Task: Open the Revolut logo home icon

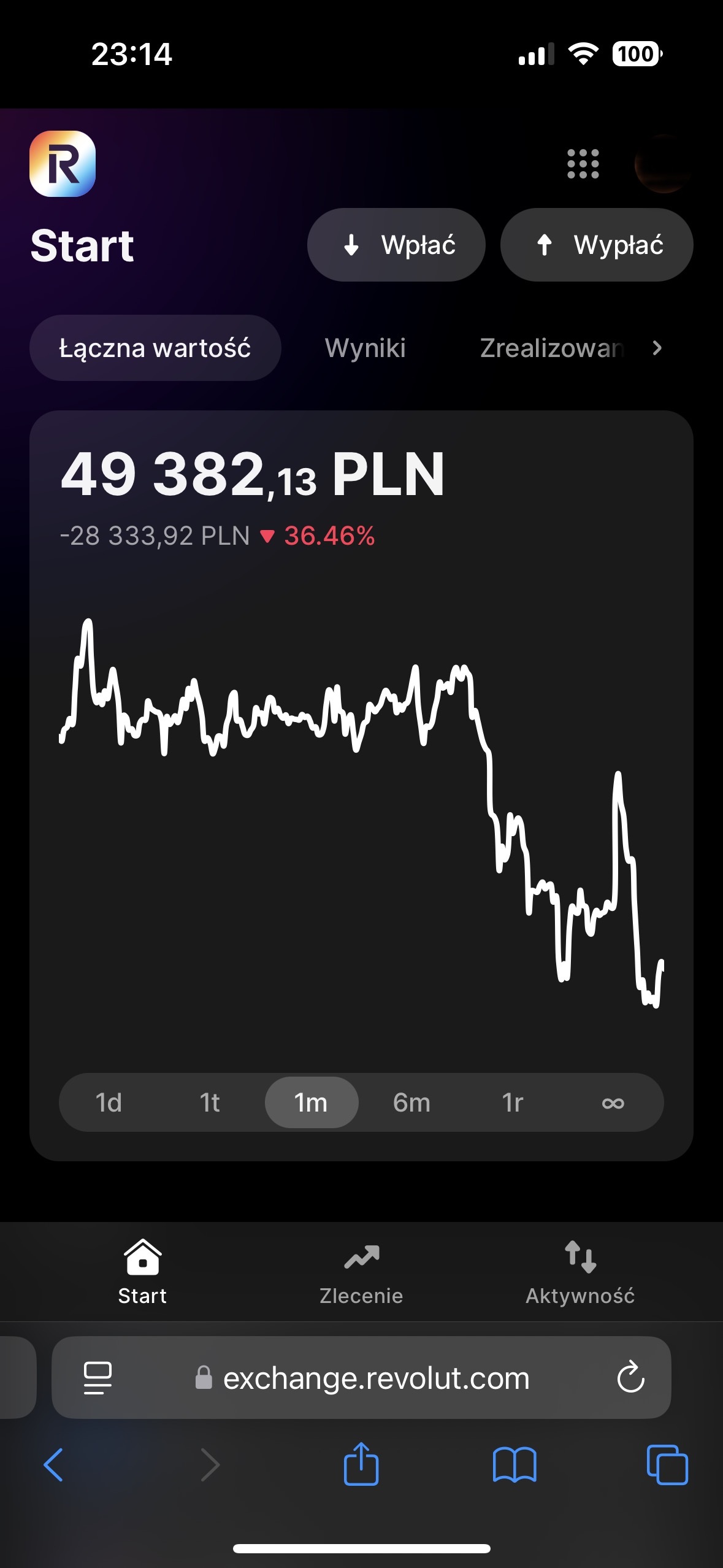Action: (x=63, y=164)
